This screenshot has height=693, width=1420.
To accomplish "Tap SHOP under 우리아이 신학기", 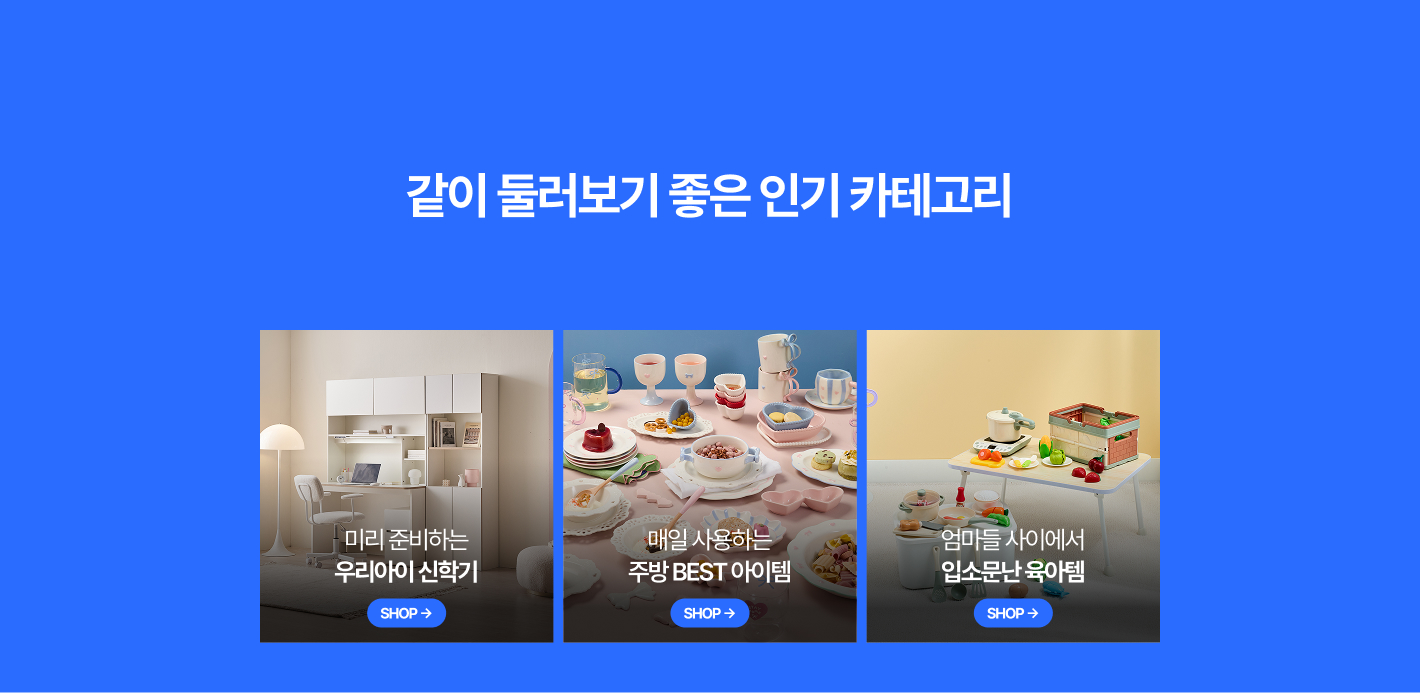I will [406, 613].
